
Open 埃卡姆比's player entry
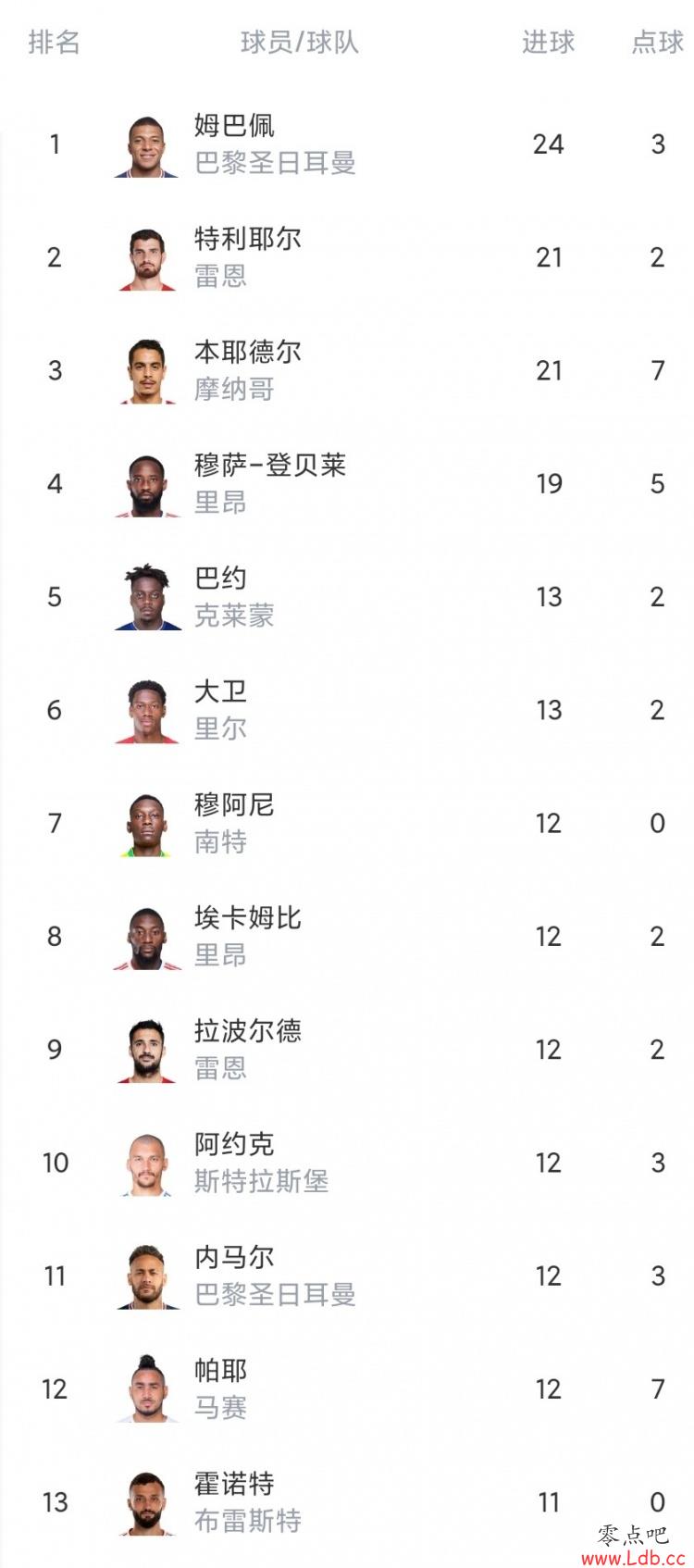point(347,936)
